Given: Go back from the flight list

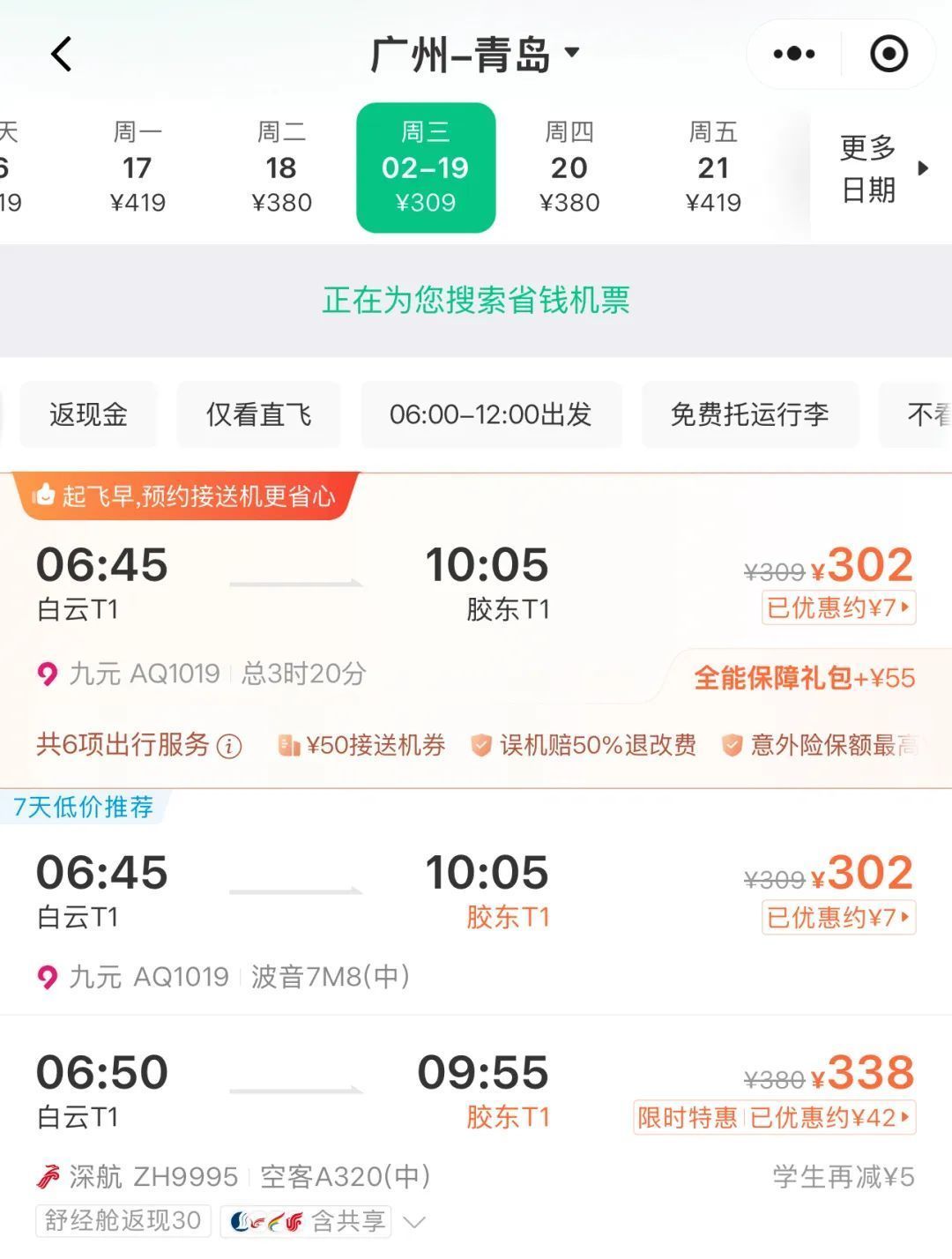Looking at the screenshot, I should tap(61, 55).
